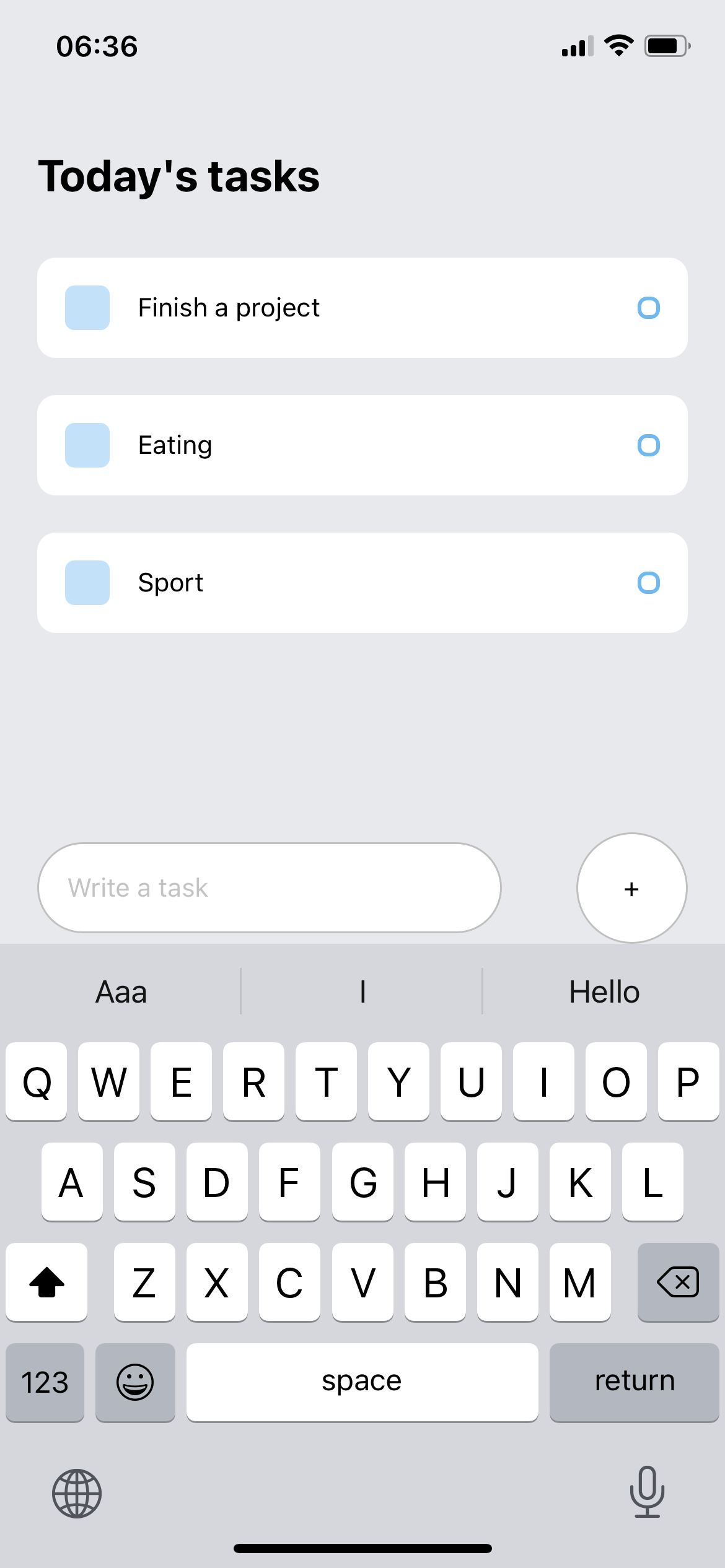Tap the Shift key on the keyboard

pyautogui.click(x=46, y=1282)
